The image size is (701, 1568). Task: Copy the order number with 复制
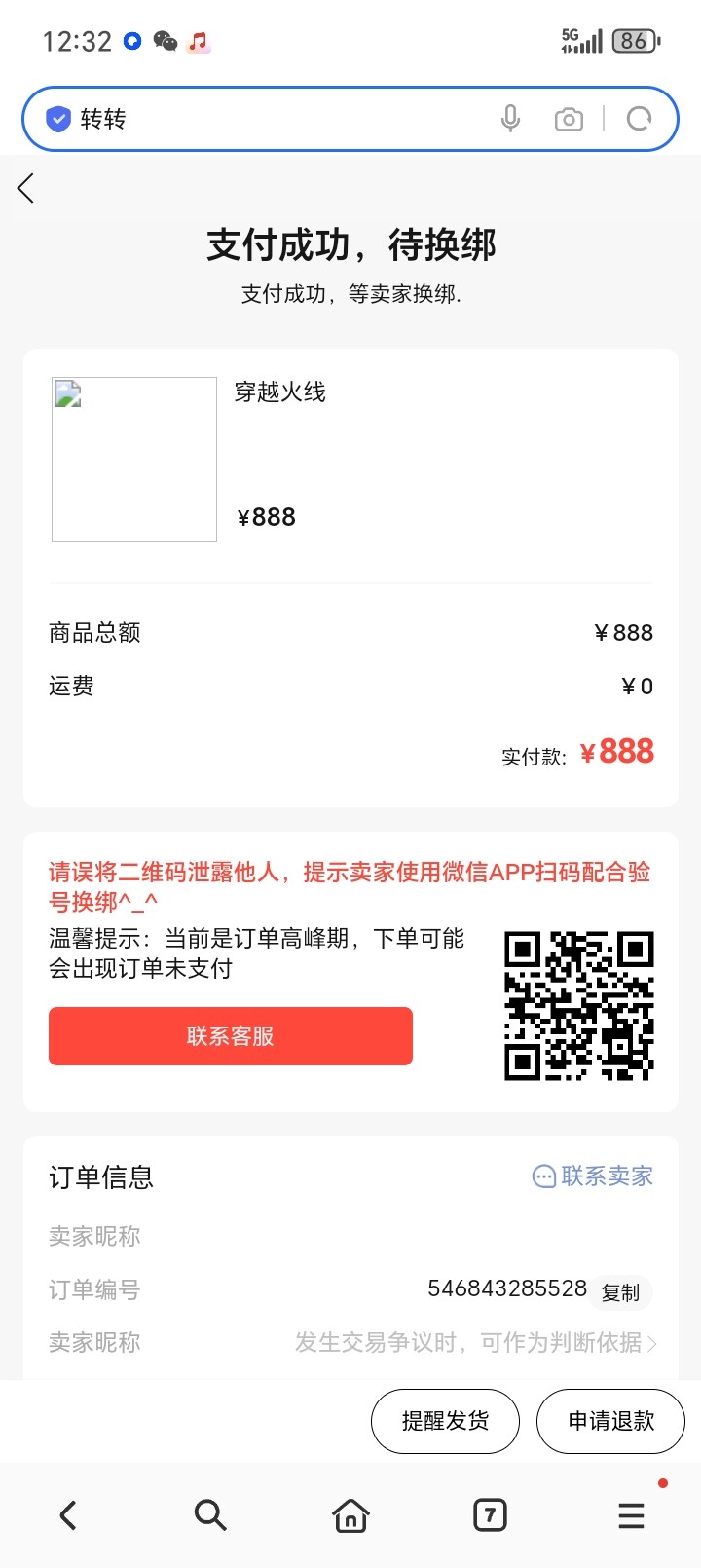click(620, 1292)
